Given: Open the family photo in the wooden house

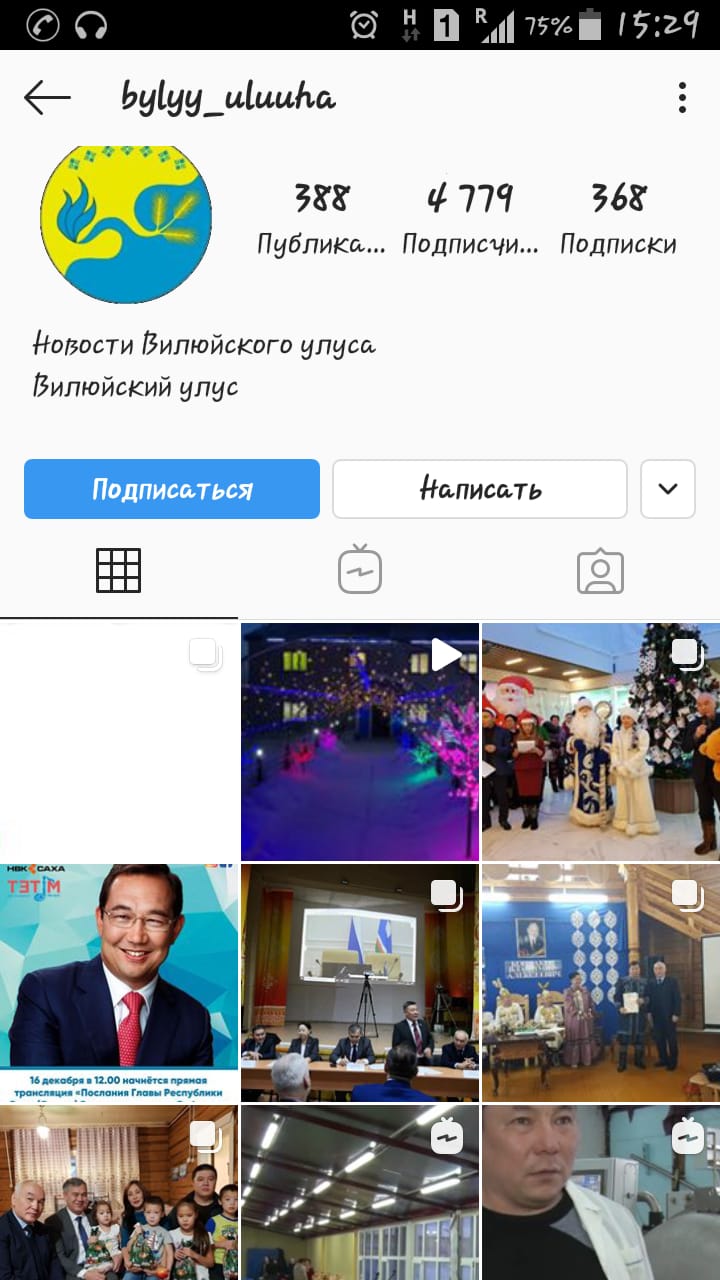Looking at the screenshot, I should (119, 1192).
